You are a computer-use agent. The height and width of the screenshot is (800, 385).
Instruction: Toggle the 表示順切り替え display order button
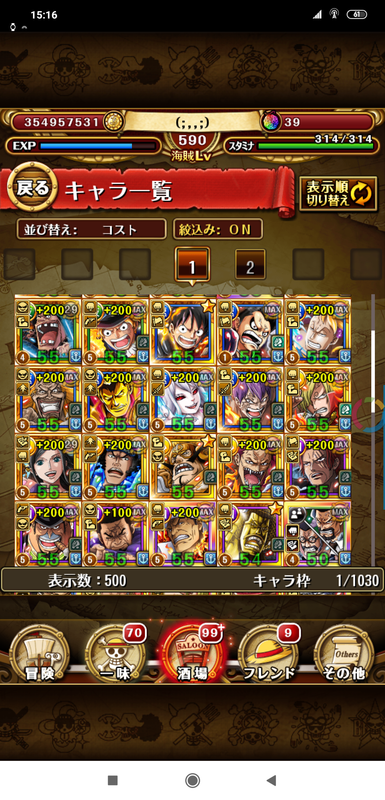338,194
